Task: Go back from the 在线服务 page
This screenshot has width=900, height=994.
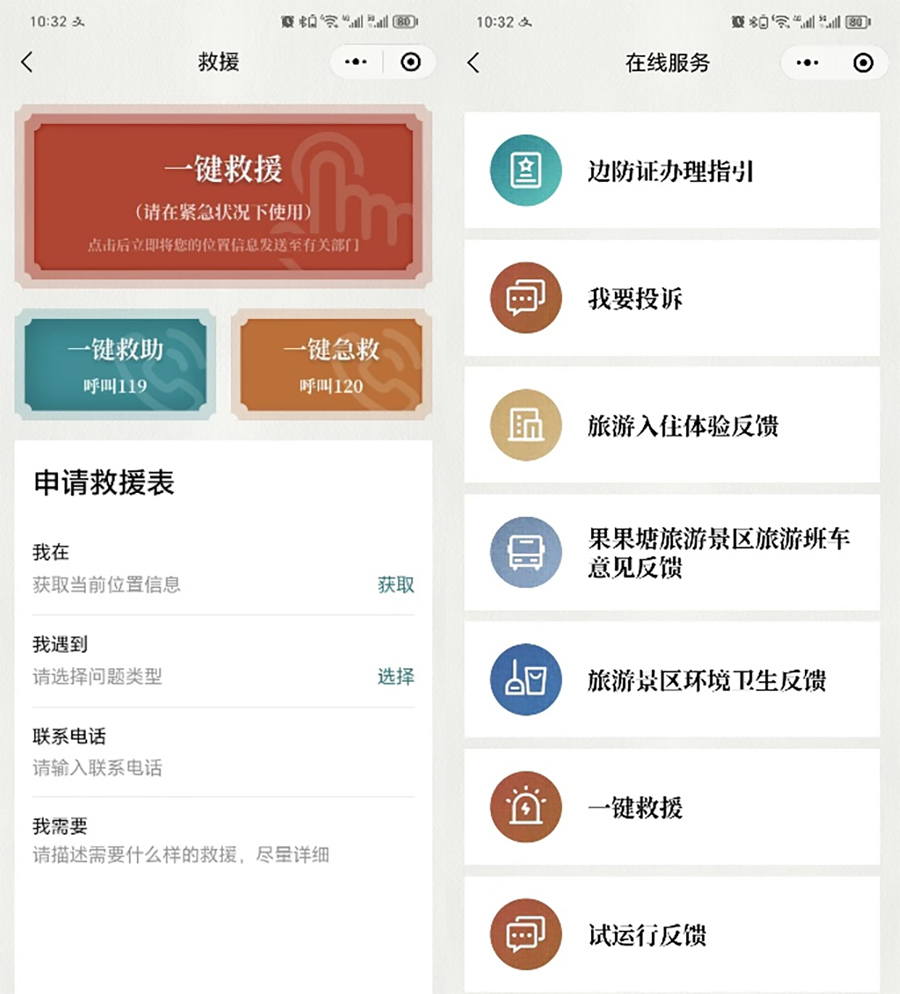Action: (474, 62)
